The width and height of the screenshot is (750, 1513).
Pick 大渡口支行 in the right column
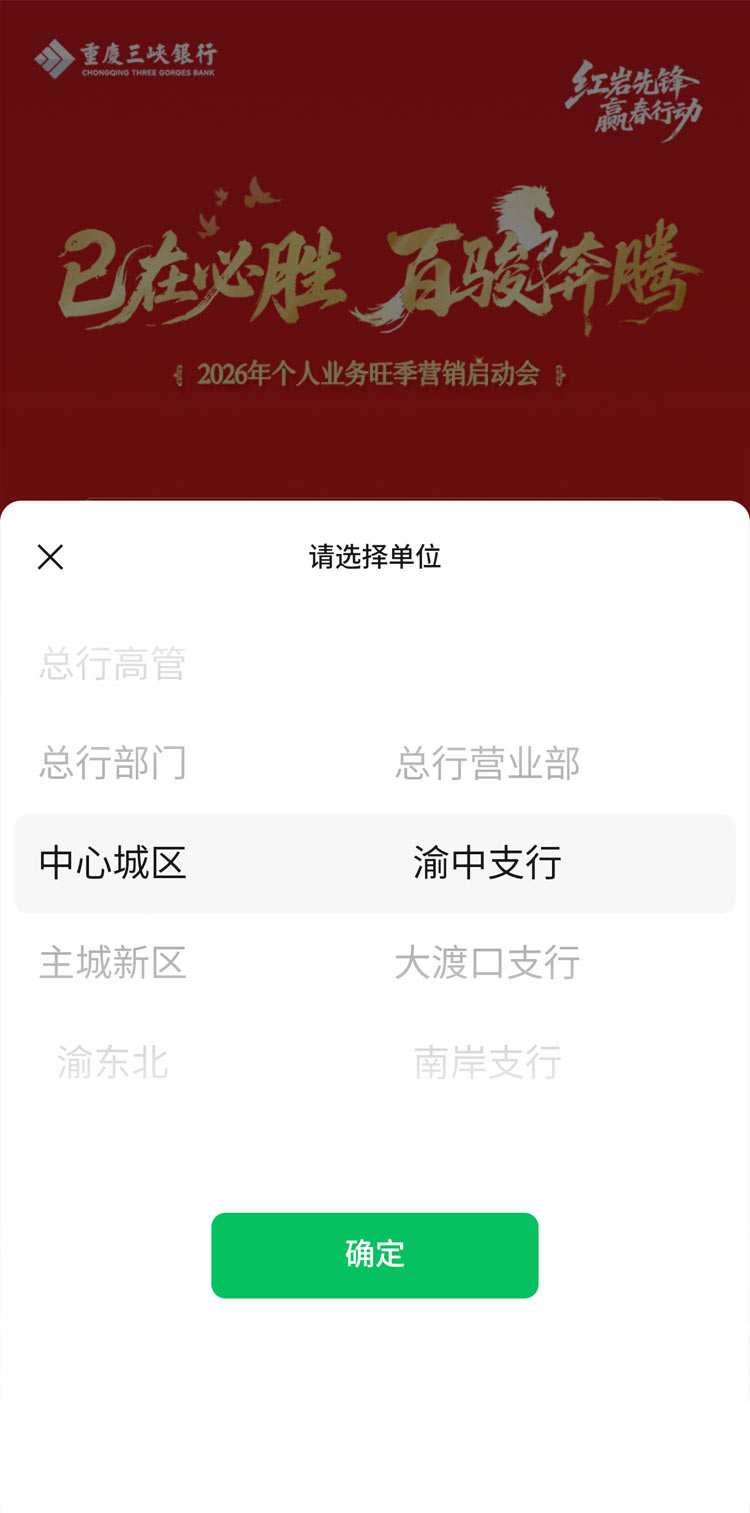pos(487,962)
